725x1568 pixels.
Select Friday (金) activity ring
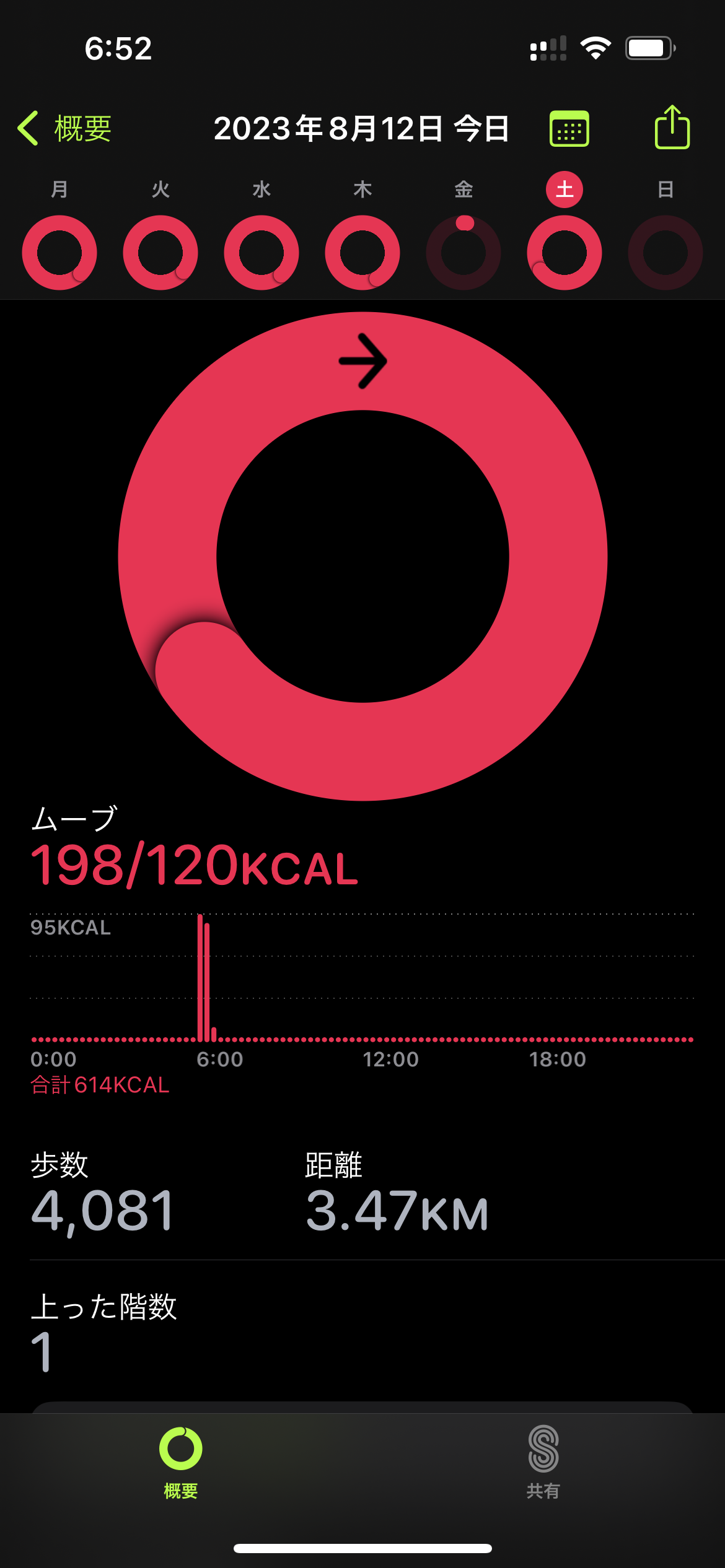pos(464,253)
